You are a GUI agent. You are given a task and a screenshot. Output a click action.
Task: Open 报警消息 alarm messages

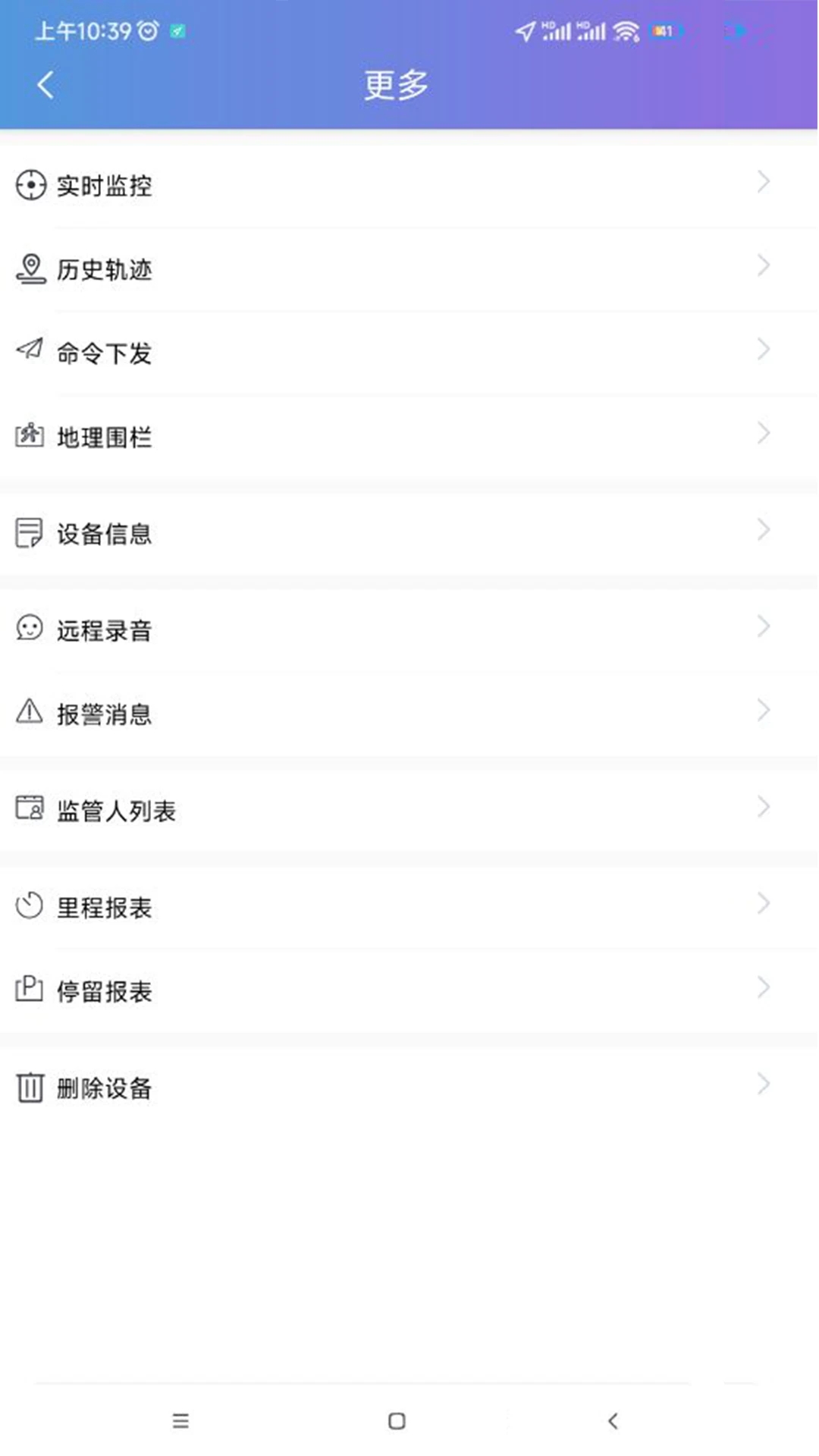click(106, 712)
